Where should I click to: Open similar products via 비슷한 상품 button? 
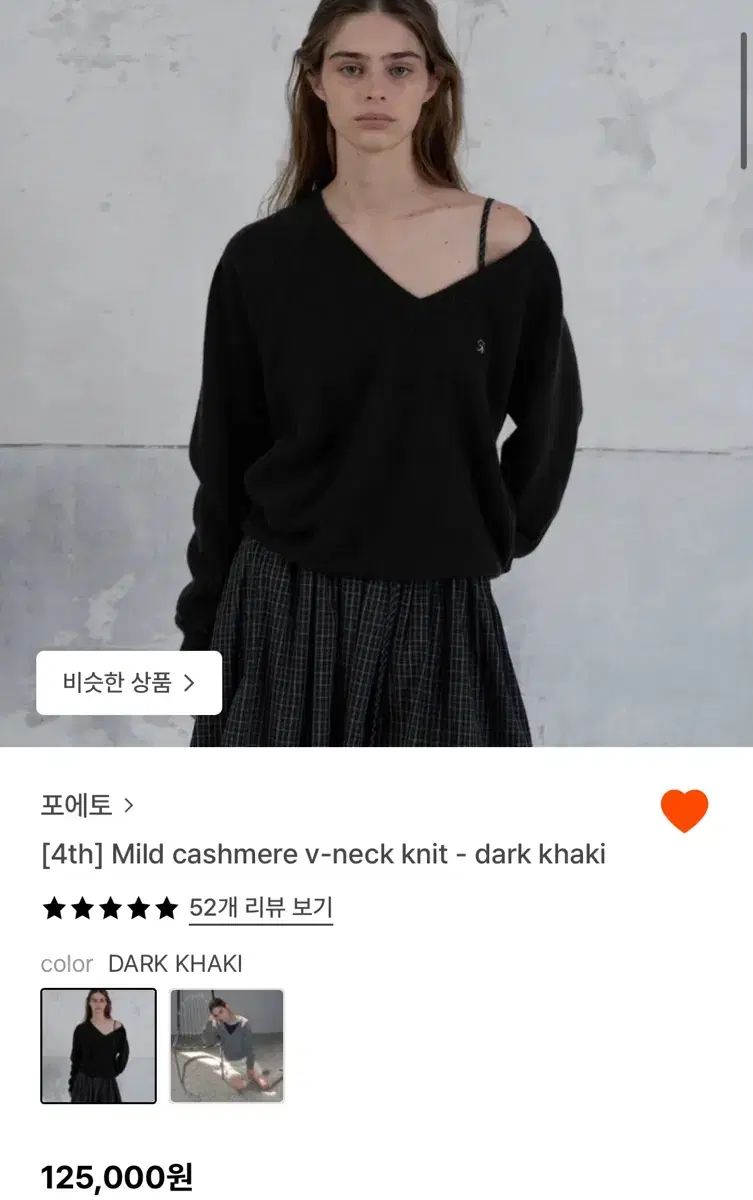click(129, 683)
